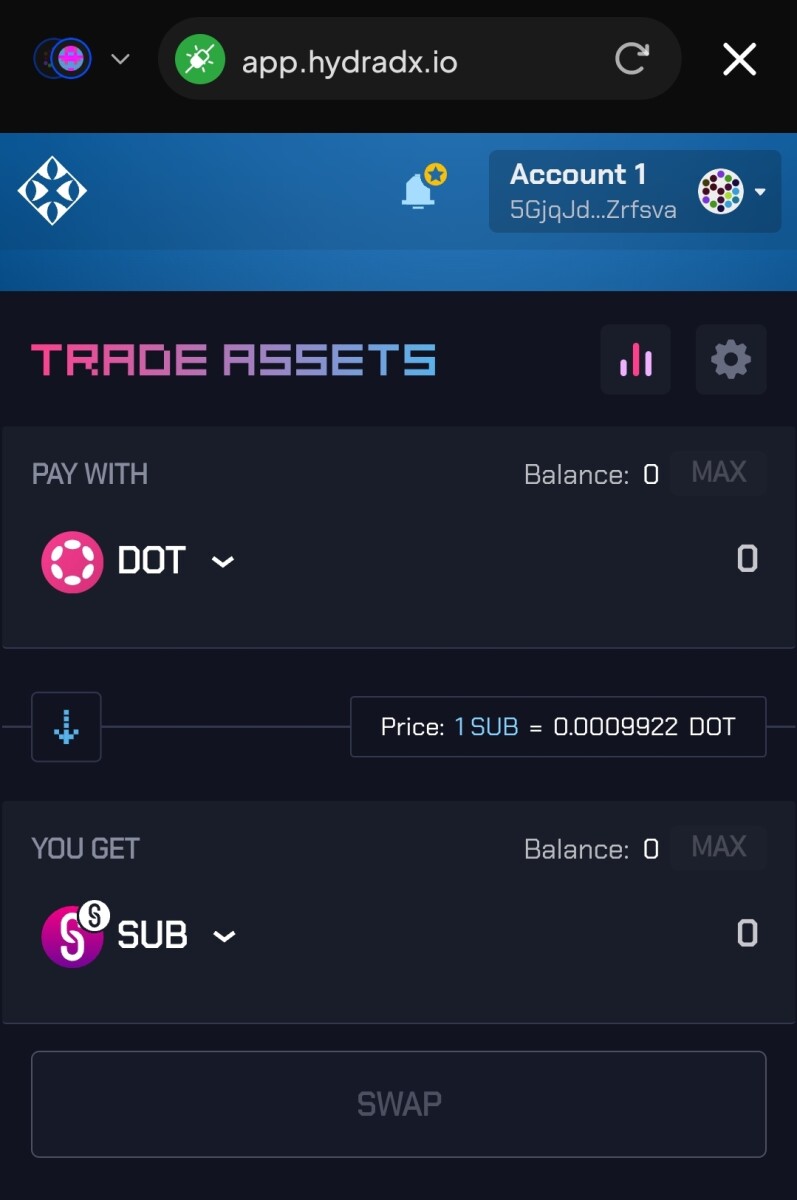This screenshot has width=797, height=1200.
Task: Click the trade chart icon
Action: [x=635, y=359]
